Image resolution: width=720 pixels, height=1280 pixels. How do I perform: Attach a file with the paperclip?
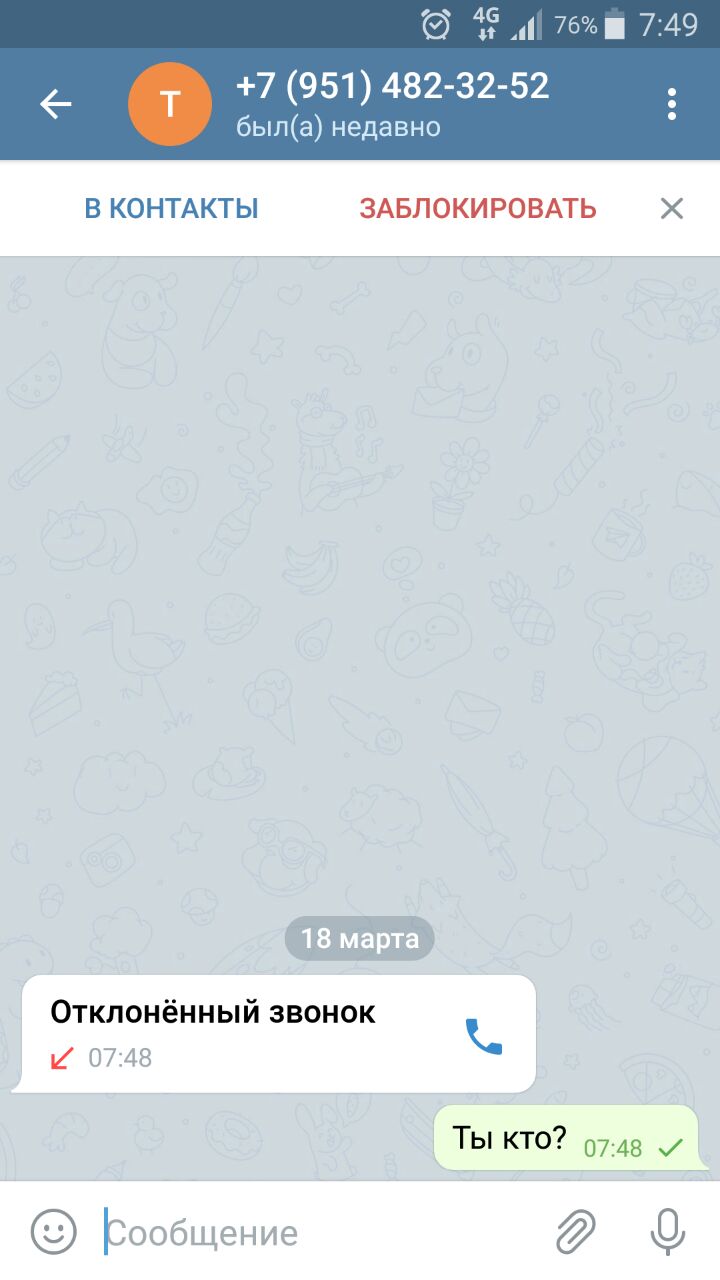click(x=576, y=1232)
